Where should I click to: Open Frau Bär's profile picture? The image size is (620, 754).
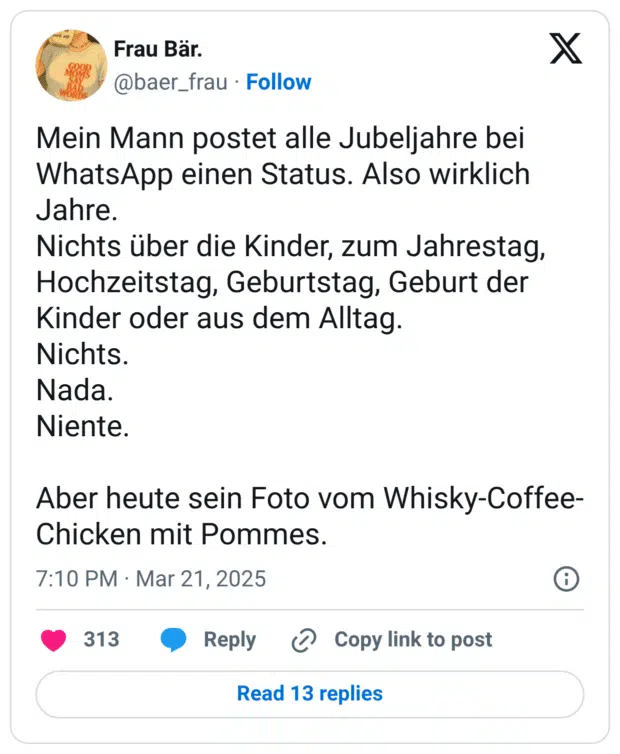pos(71,65)
